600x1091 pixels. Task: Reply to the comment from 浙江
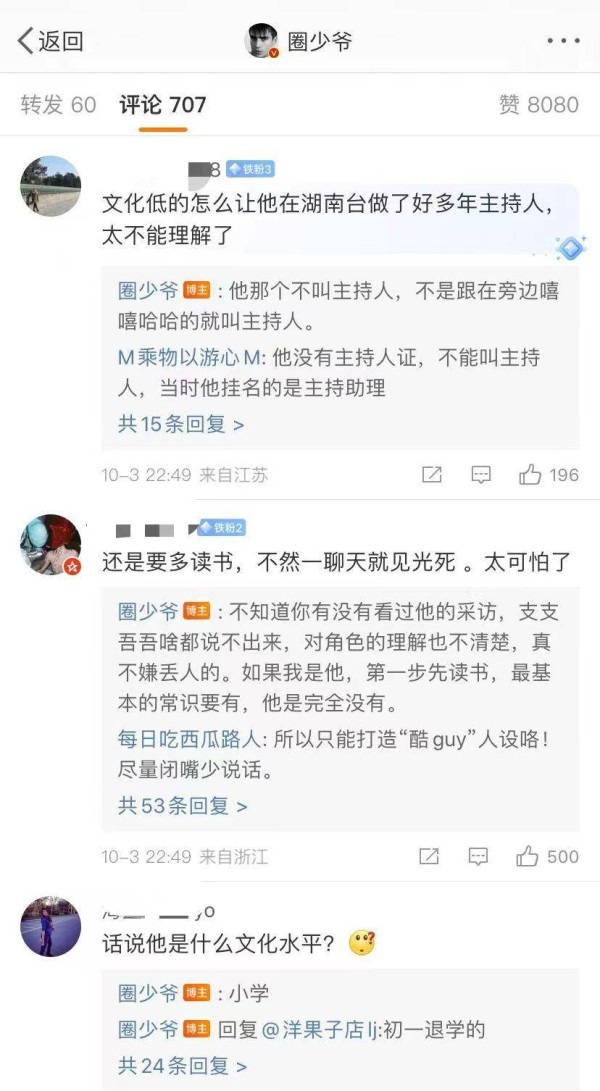point(478,857)
